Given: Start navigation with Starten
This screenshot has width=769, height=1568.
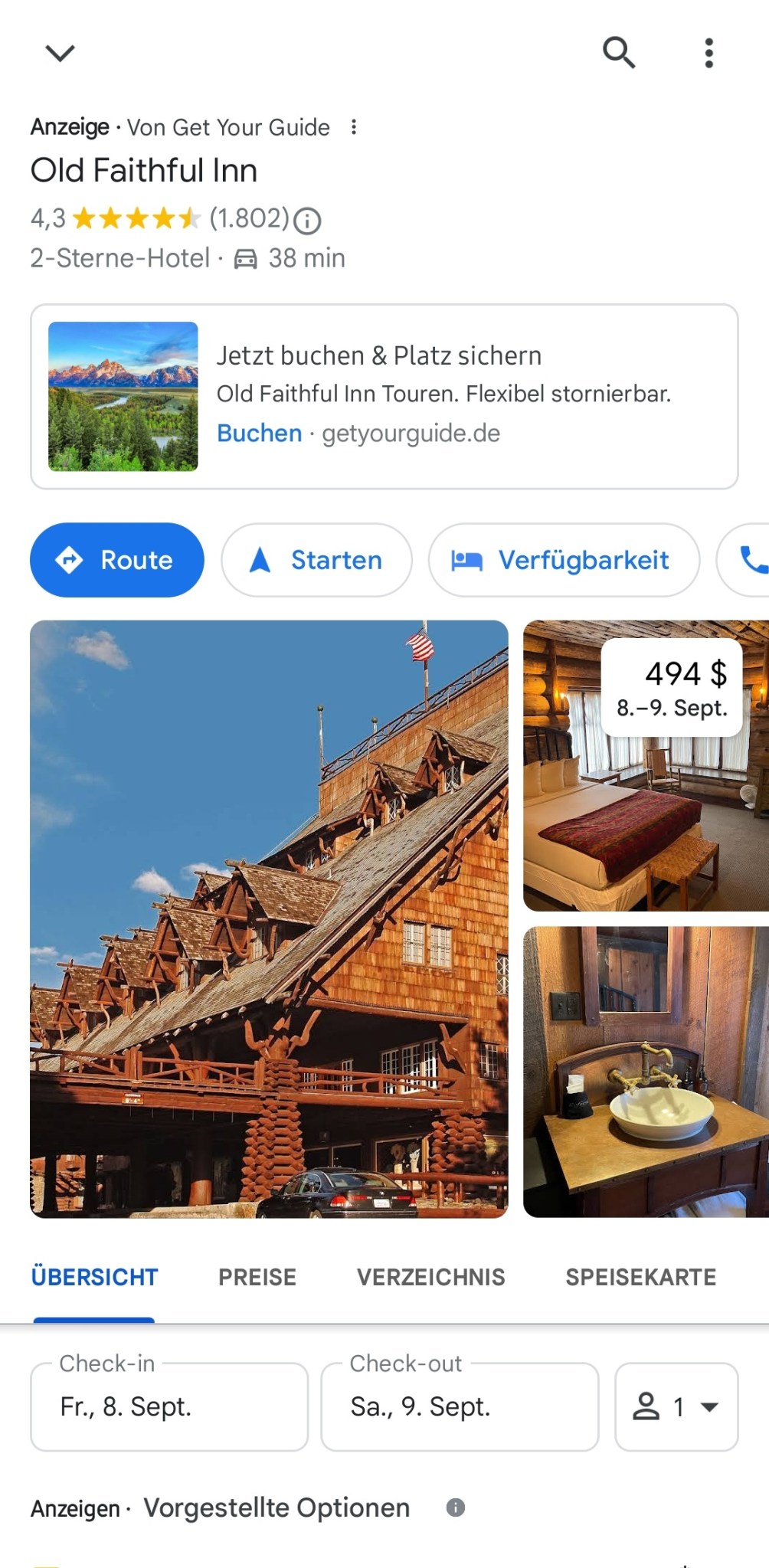Looking at the screenshot, I should [x=316, y=560].
